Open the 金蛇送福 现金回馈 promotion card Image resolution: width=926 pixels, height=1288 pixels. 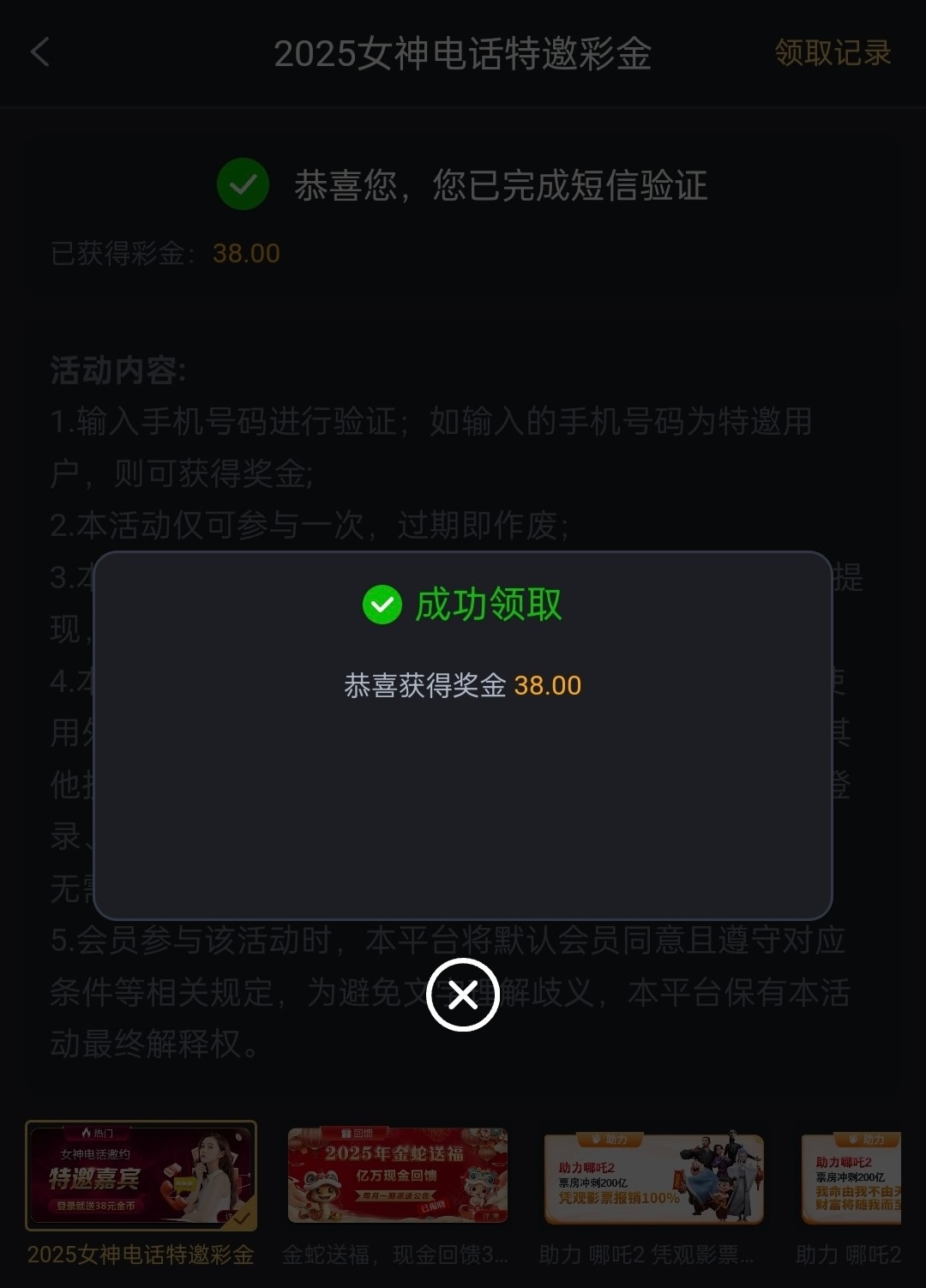[x=398, y=1176]
